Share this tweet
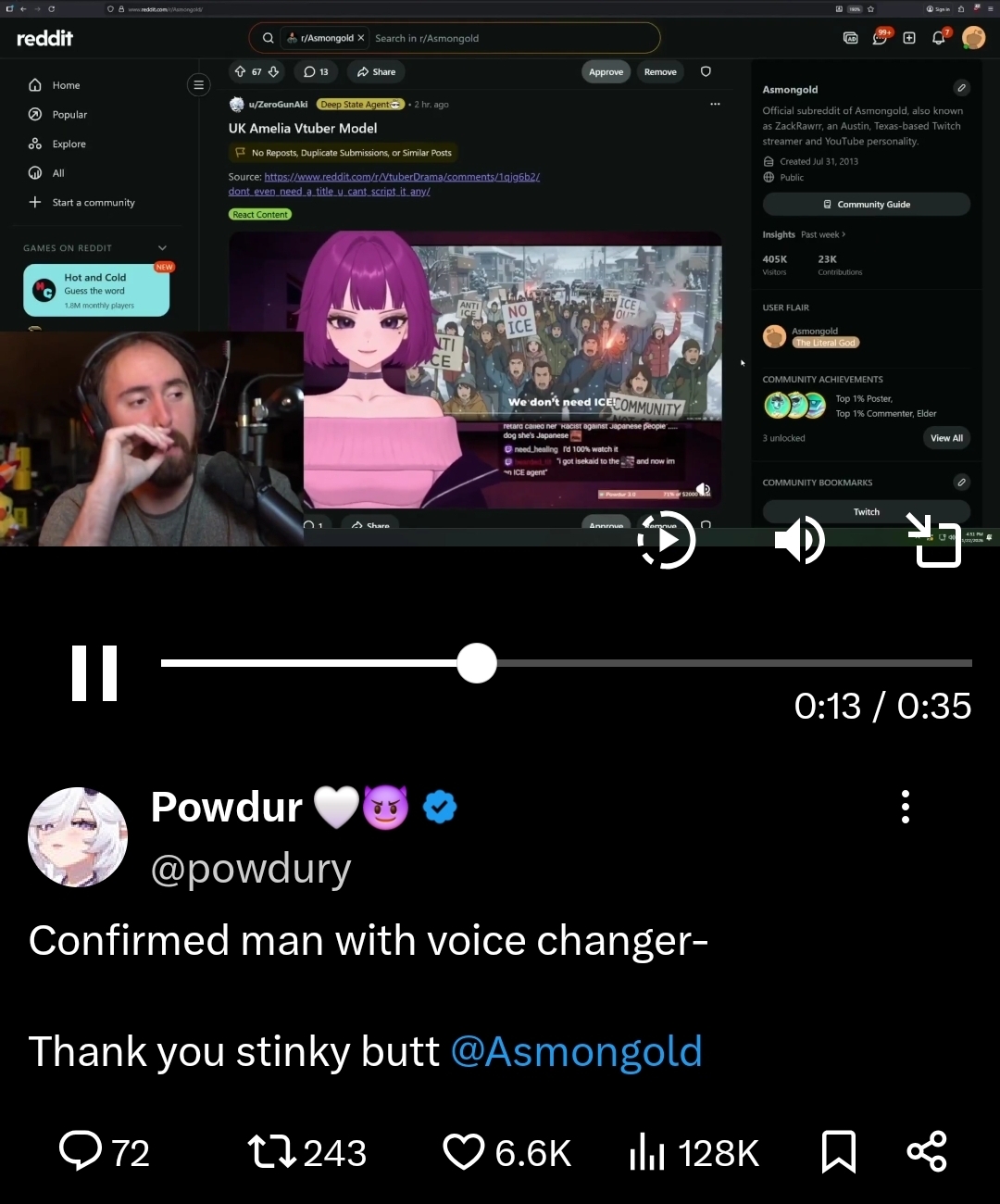Screen dimensions: 1000x1204 point(927,1151)
